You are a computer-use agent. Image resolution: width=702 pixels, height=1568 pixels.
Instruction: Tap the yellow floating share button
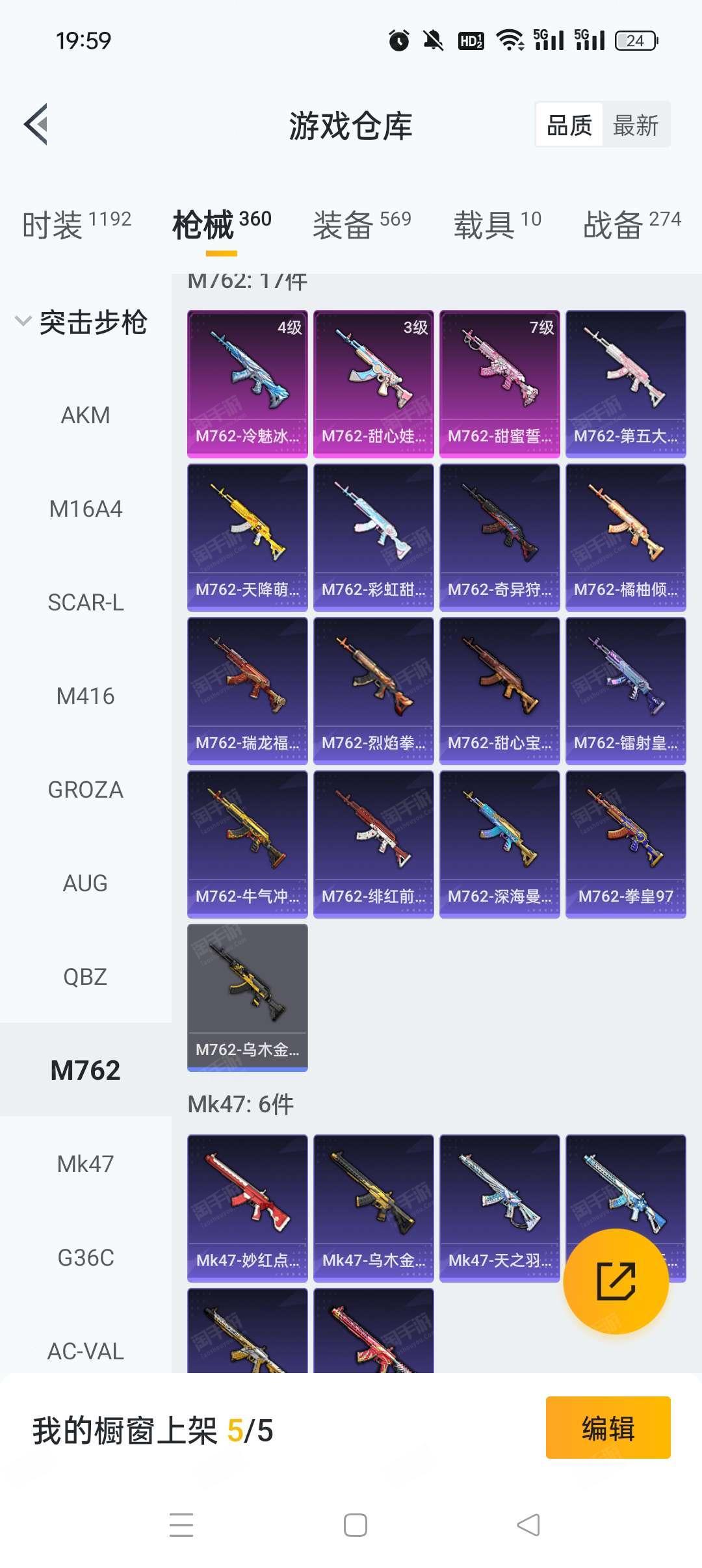(616, 1281)
